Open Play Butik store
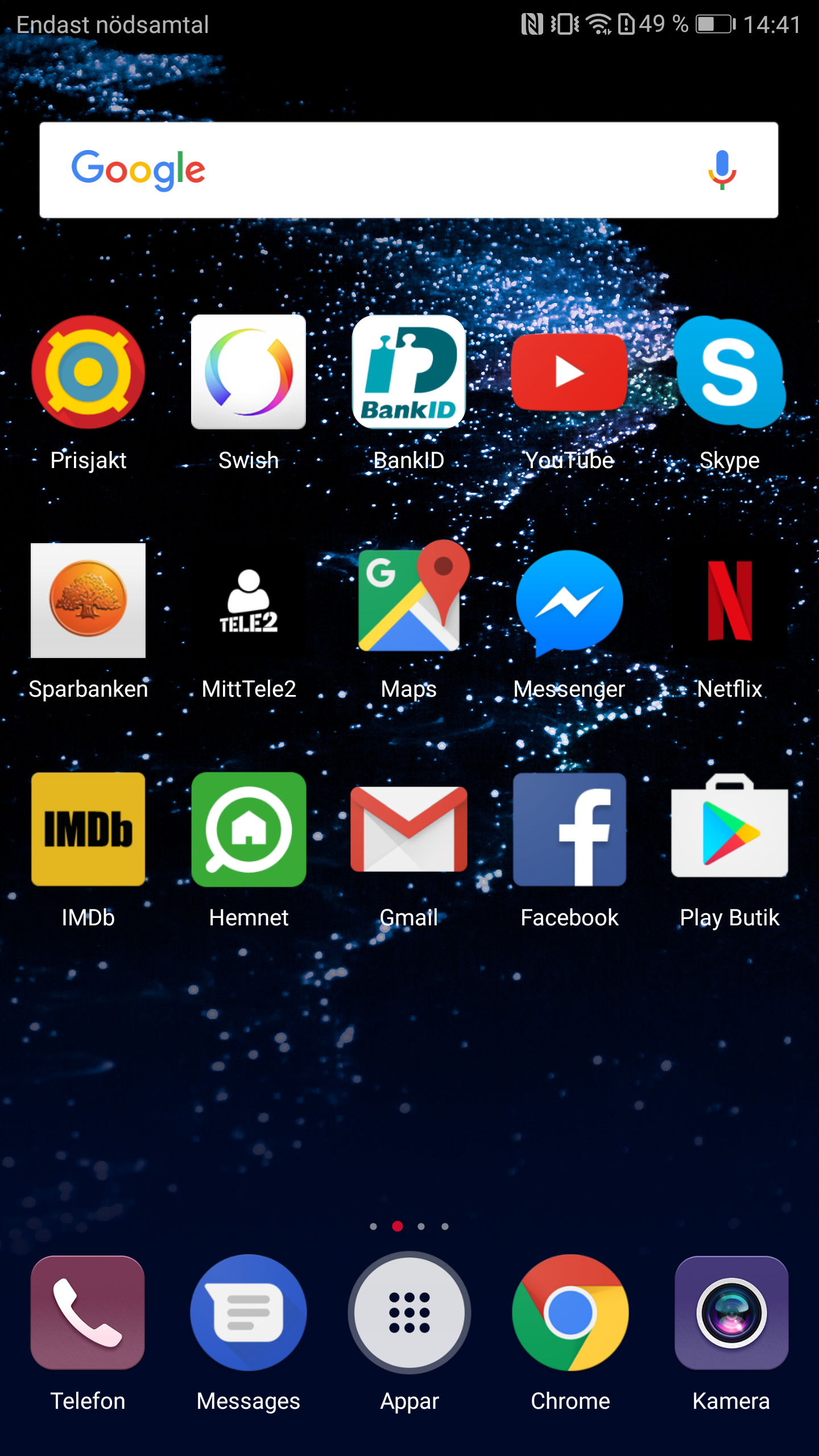This screenshot has height=1456, width=819. click(x=730, y=829)
